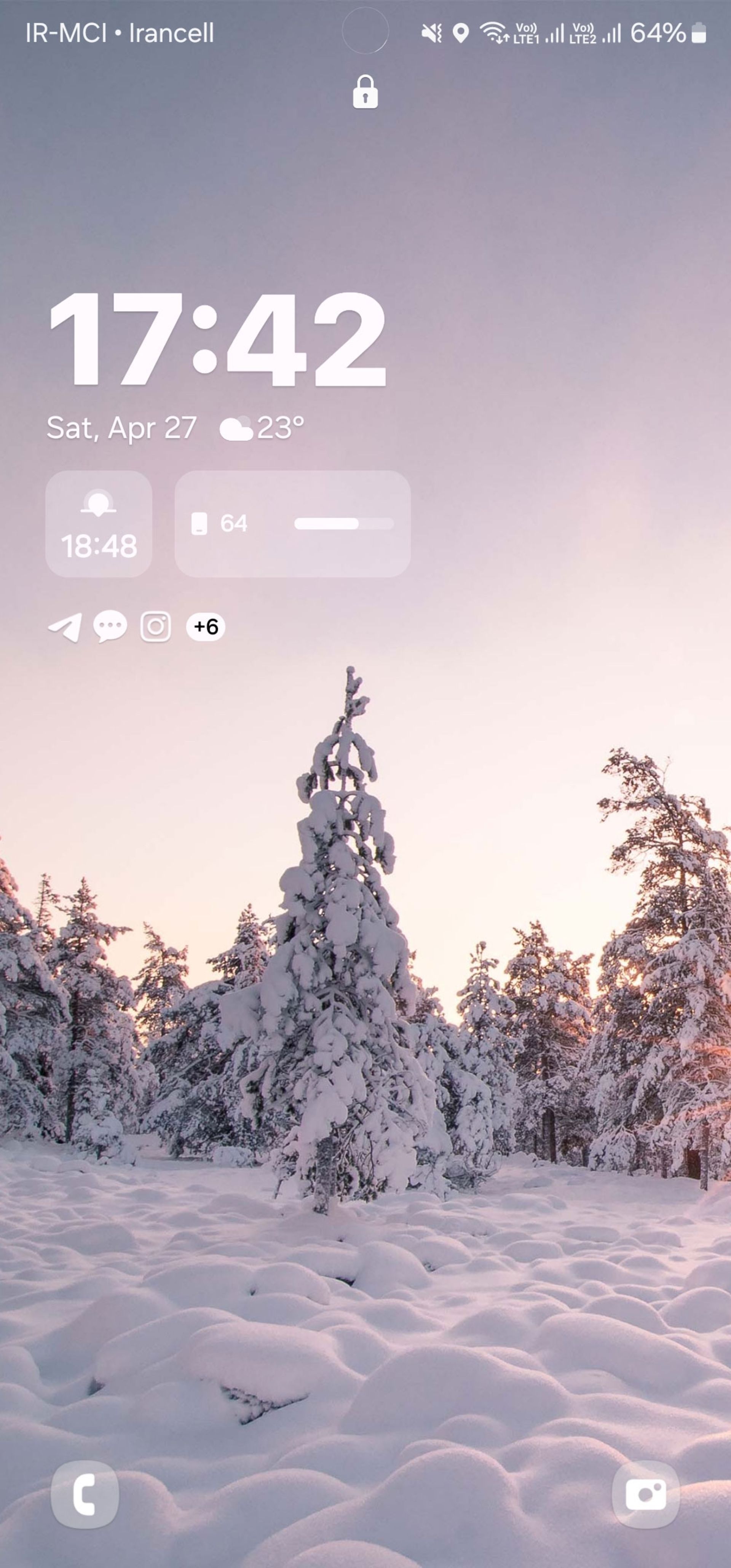Tap the 23° weather info
Image resolution: width=731 pixels, height=1568 pixels.
[262, 428]
